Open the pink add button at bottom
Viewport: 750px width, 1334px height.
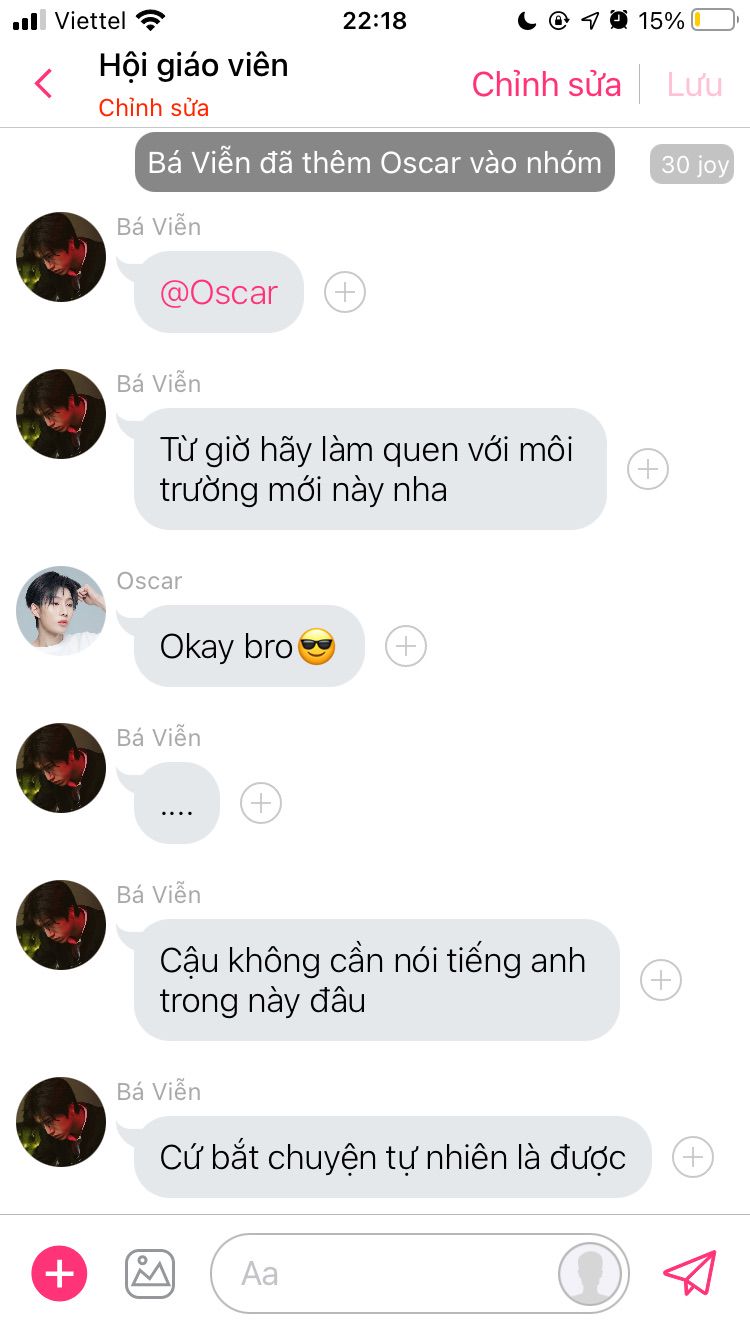point(60,1273)
